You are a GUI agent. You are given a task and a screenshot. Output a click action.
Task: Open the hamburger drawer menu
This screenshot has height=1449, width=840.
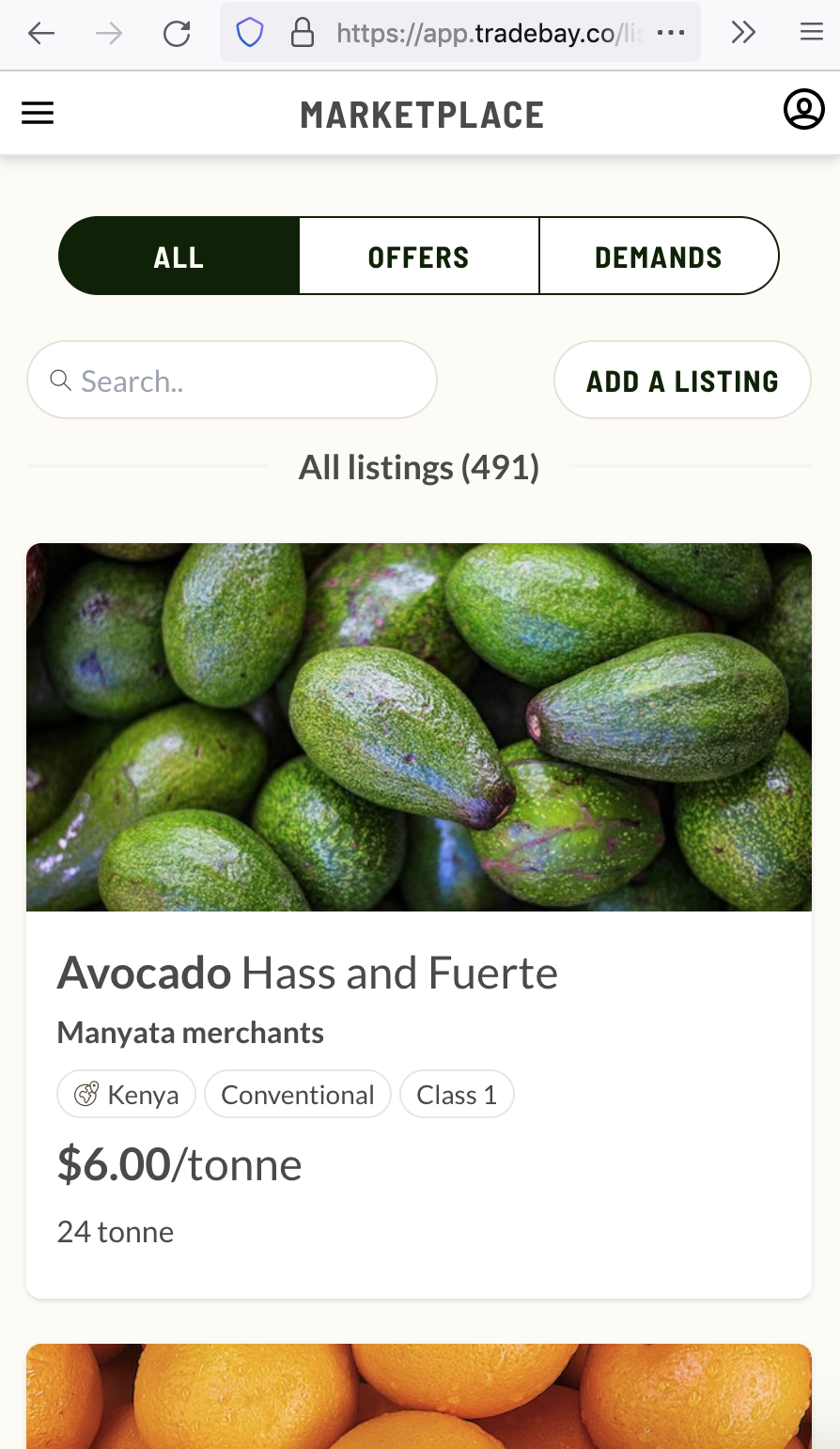pos(38,114)
